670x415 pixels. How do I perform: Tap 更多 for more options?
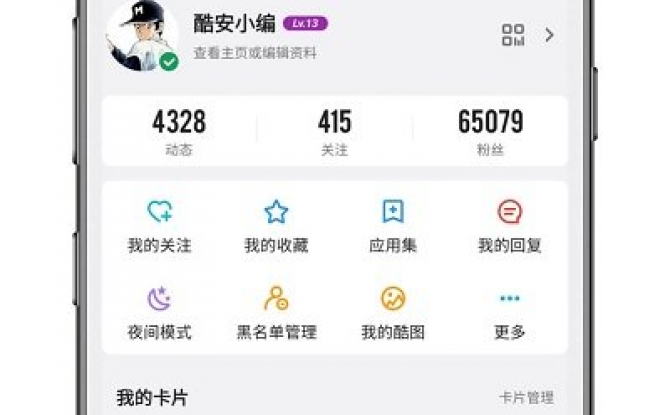tap(509, 312)
